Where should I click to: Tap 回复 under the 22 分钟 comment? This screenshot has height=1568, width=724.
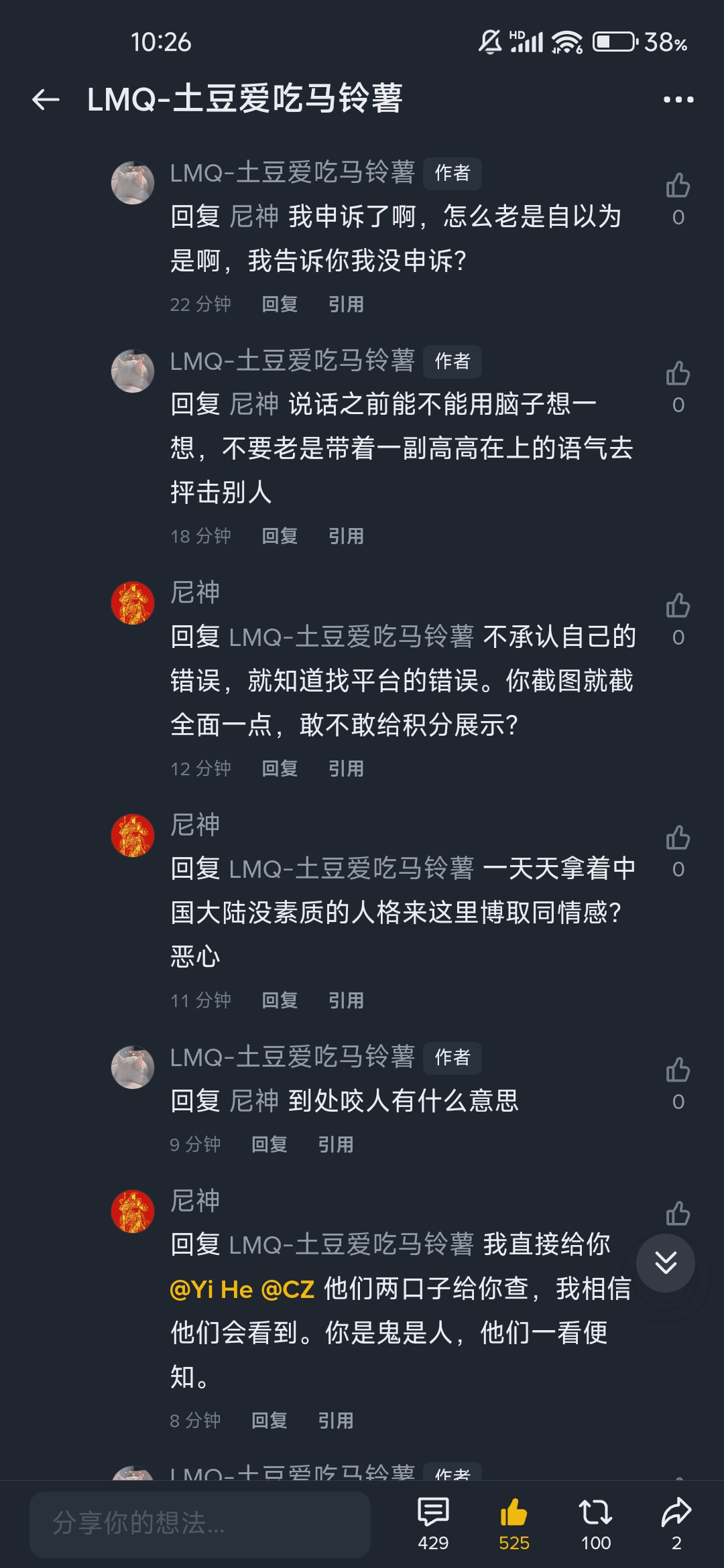point(280,304)
